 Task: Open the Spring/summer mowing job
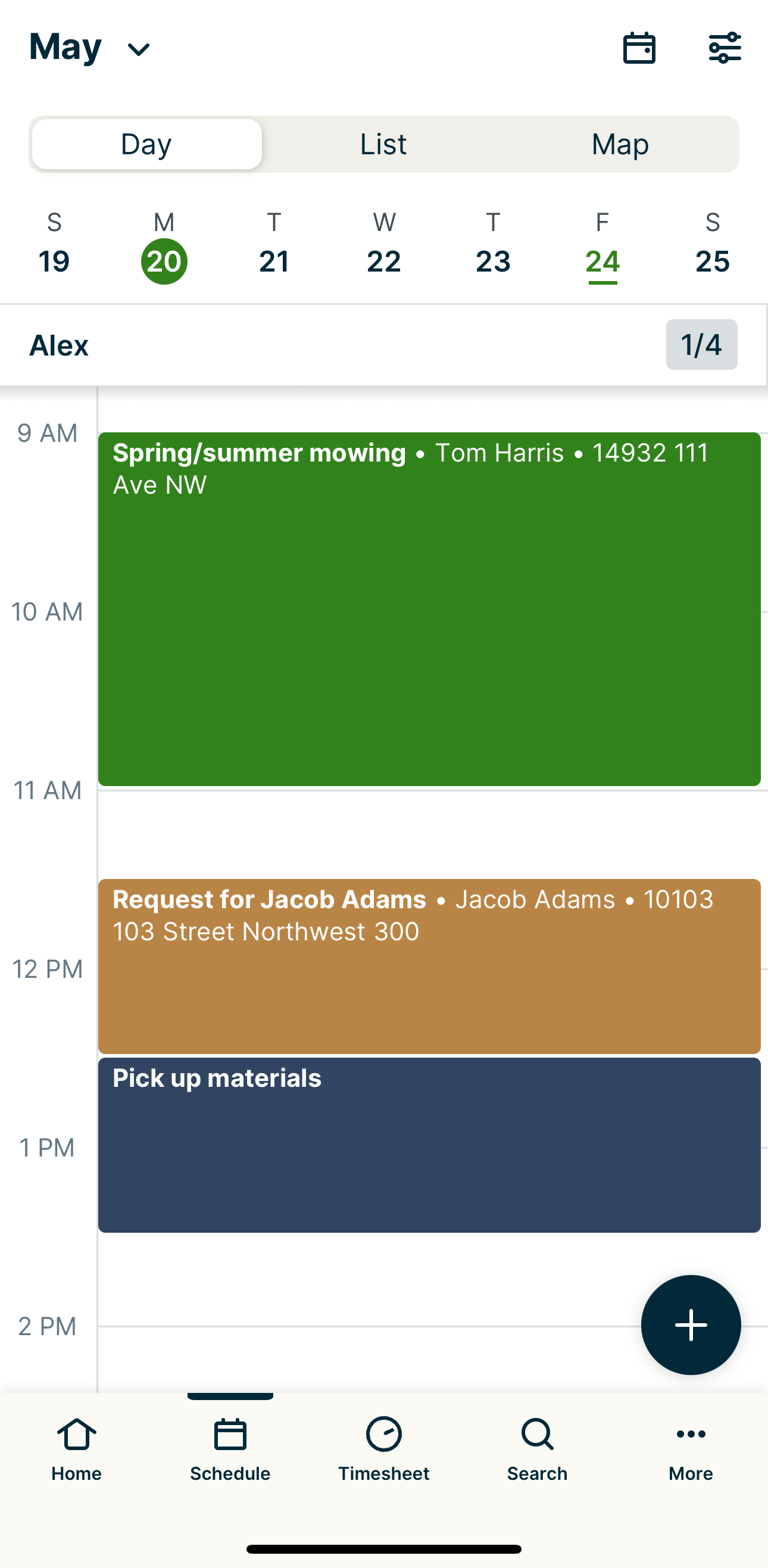tap(429, 609)
